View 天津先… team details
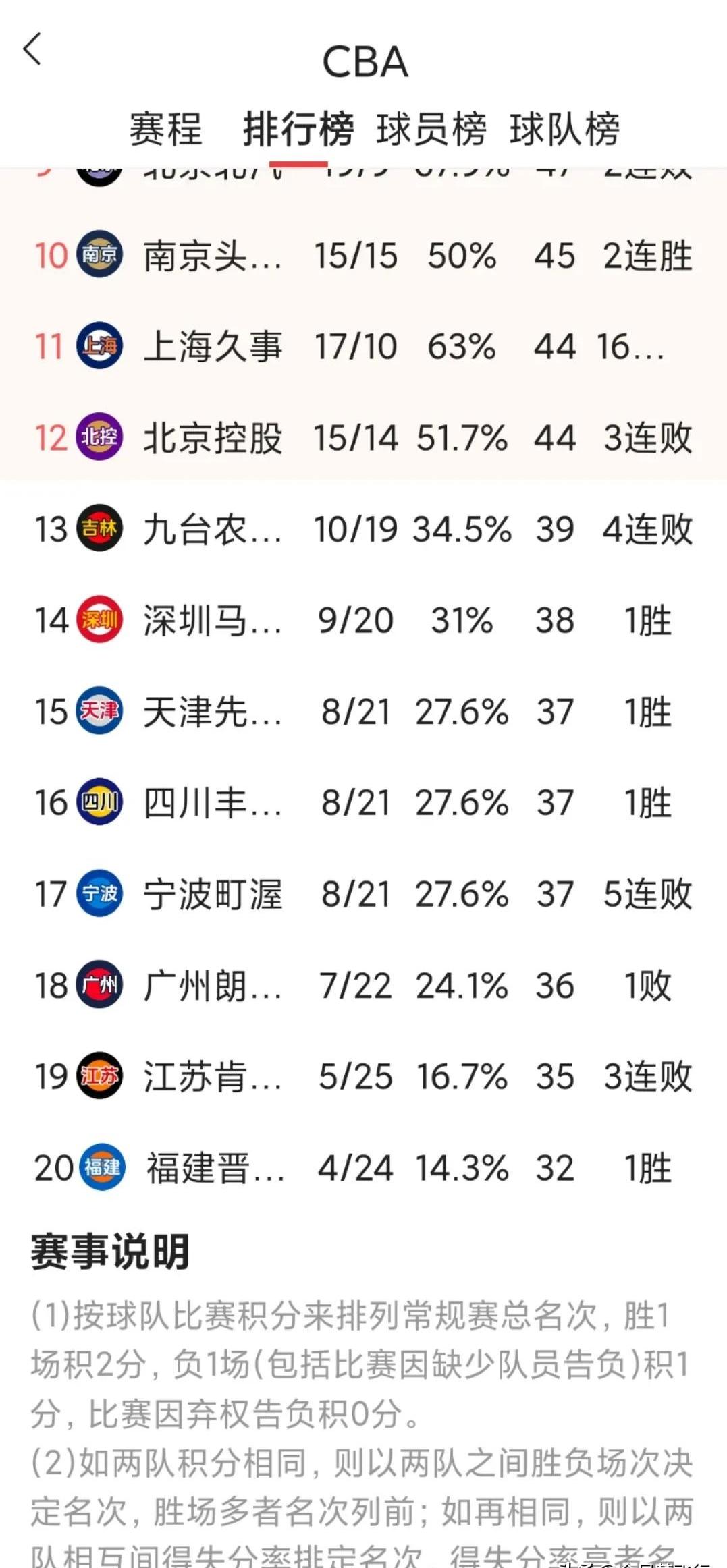727x1568 pixels. click(363, 711)
